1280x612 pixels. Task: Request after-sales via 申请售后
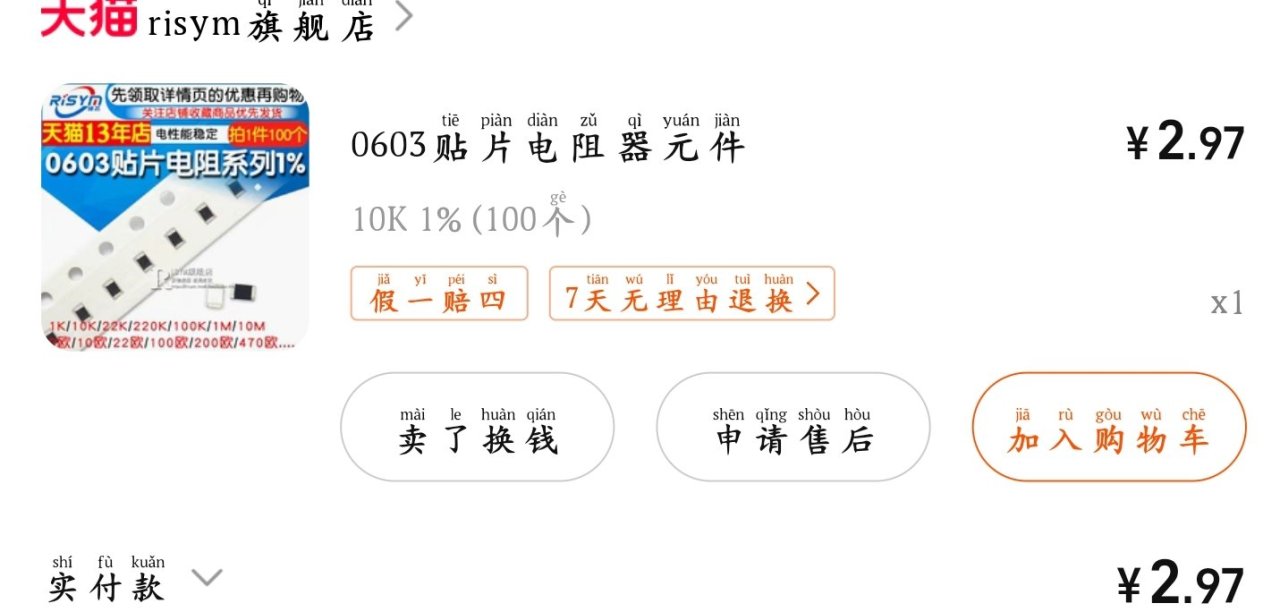pos(792,428)
